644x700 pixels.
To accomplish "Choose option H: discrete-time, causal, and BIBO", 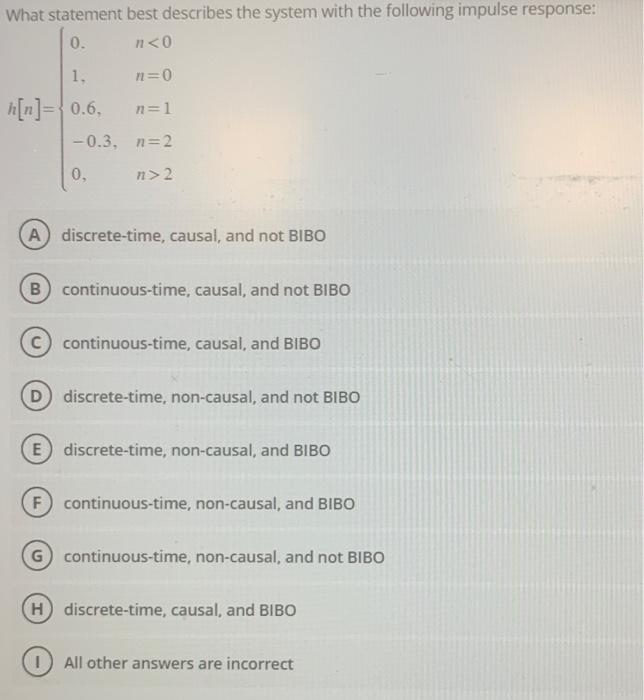I will coord(38,609).
